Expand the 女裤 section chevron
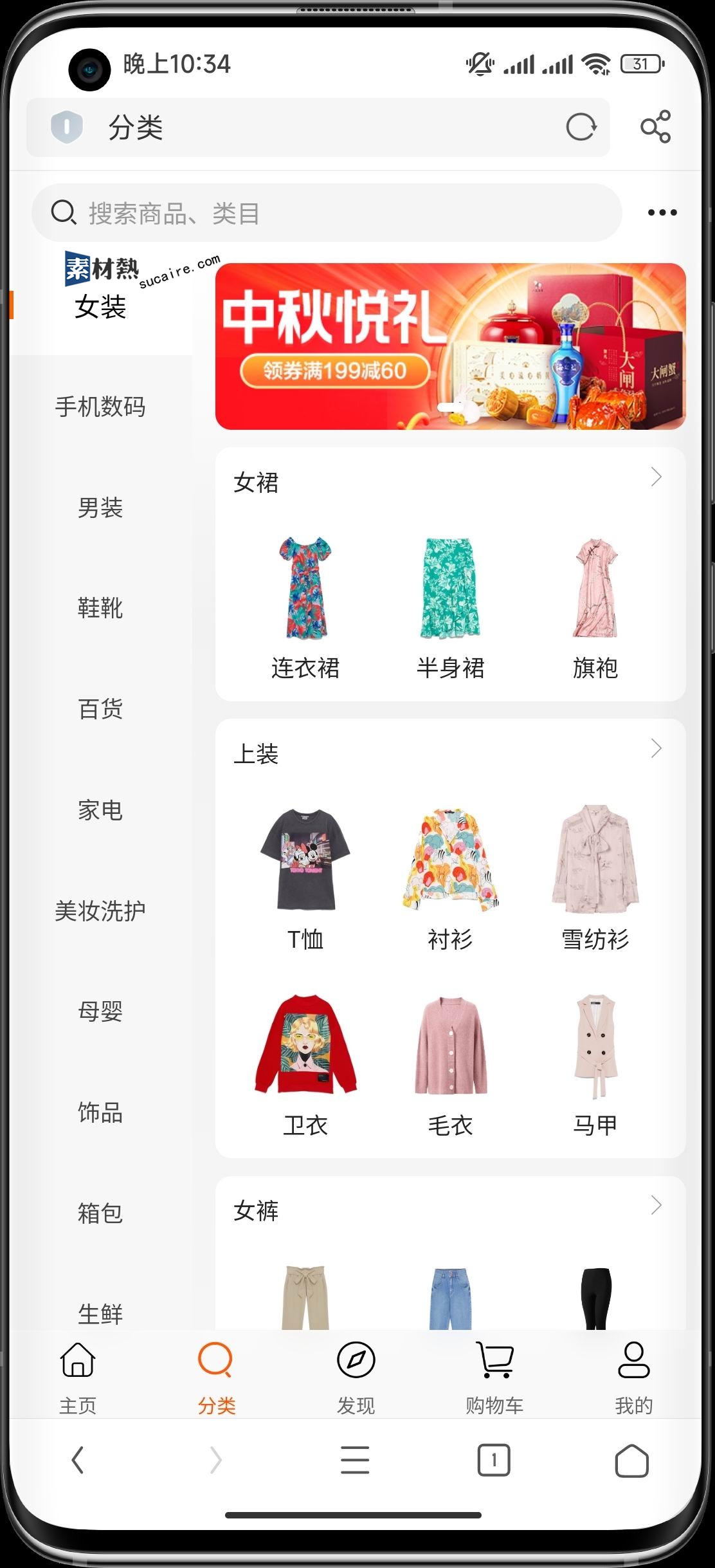715x1568 pixels. tap(656, 1205)
